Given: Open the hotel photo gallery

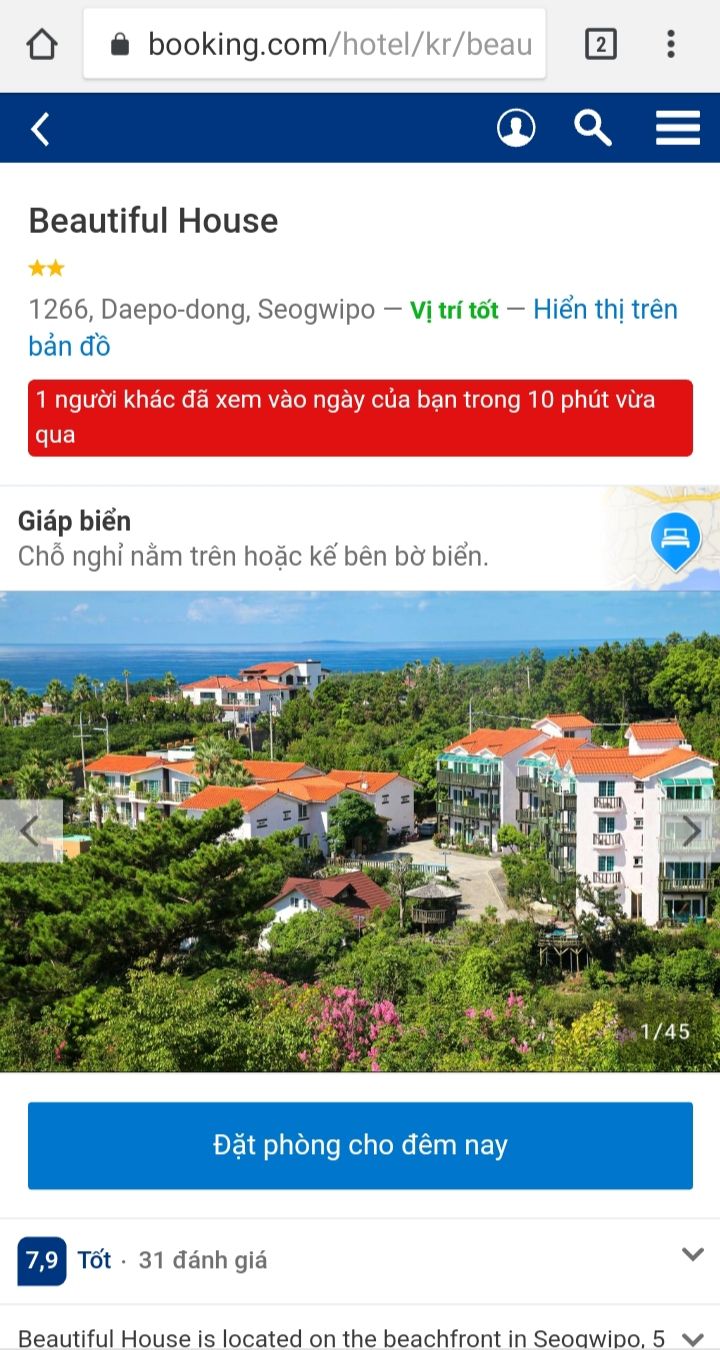Looking at the screenshot, I should pyautogui.click(x=360, y=831).
